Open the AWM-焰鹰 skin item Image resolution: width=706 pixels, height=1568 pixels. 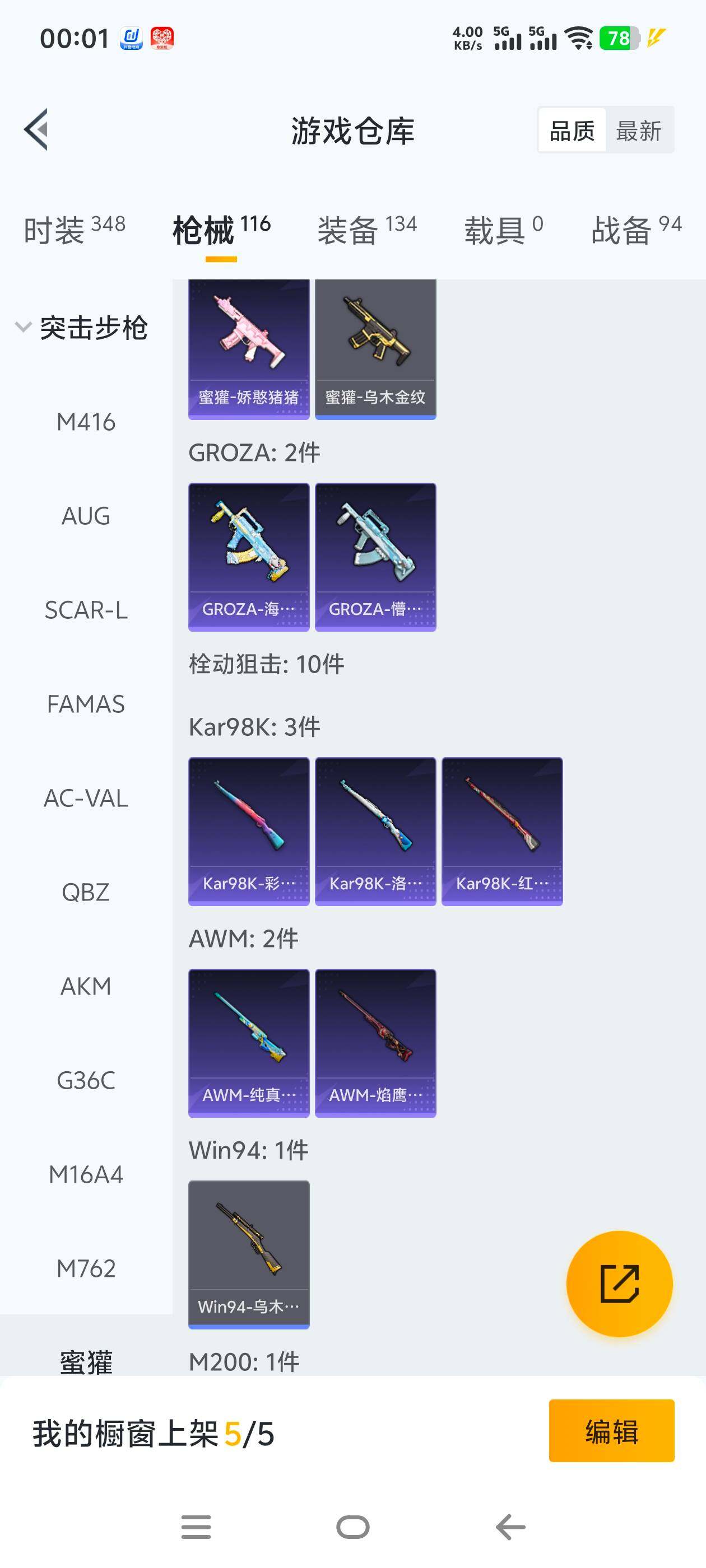coord(375,1043)
